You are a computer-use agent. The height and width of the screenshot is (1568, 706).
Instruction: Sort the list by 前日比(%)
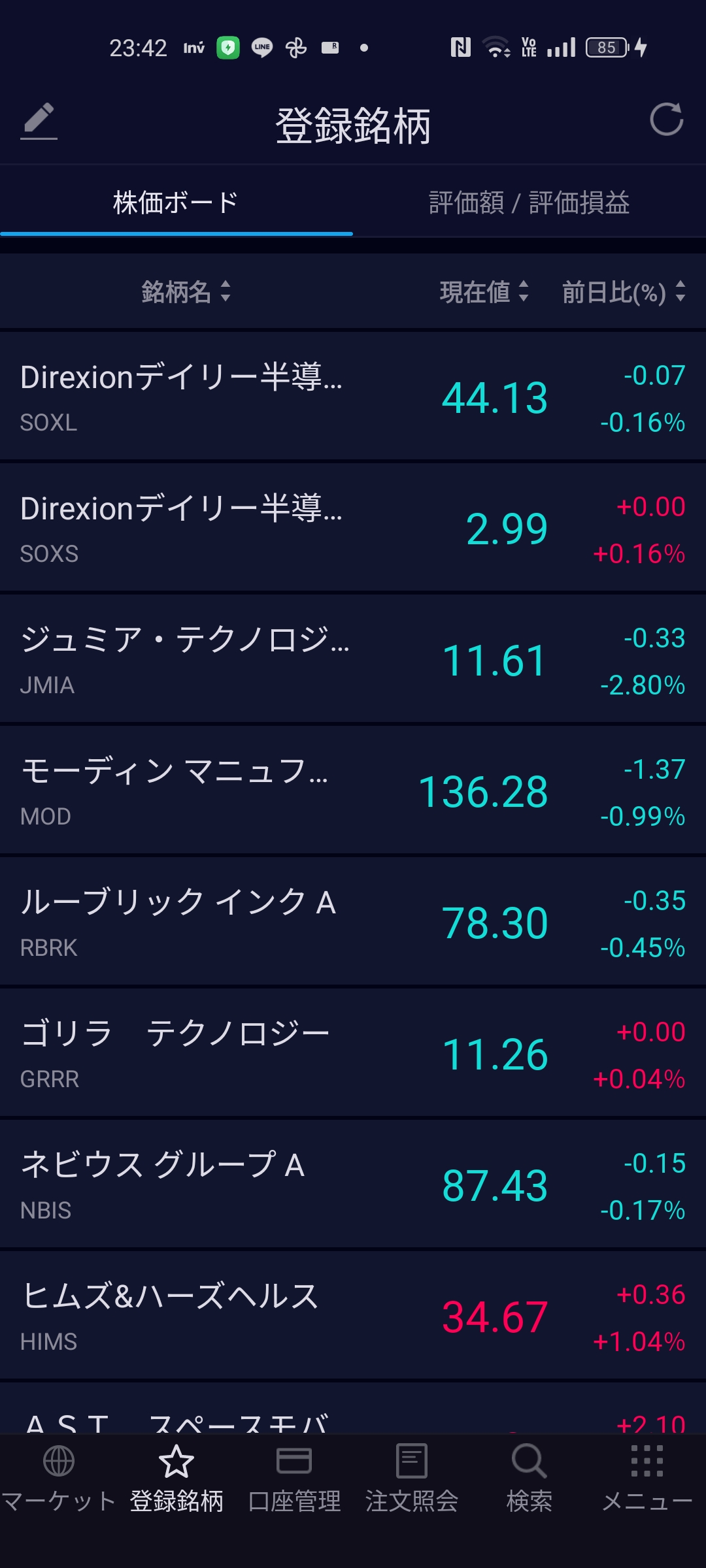point(623,291)
